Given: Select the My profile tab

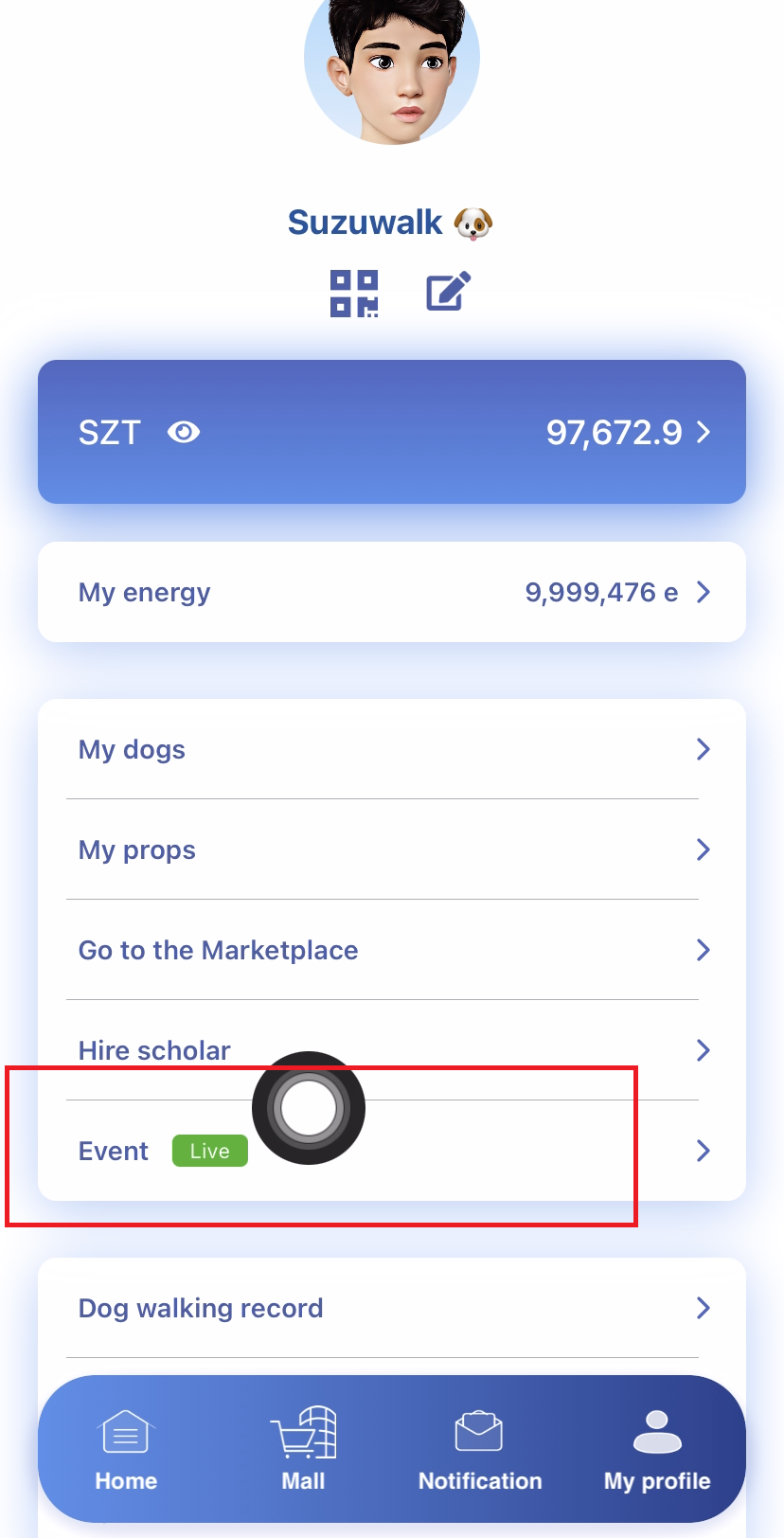Looking at the screenshot, I should pyautogui.click(x=657, y=1451).
